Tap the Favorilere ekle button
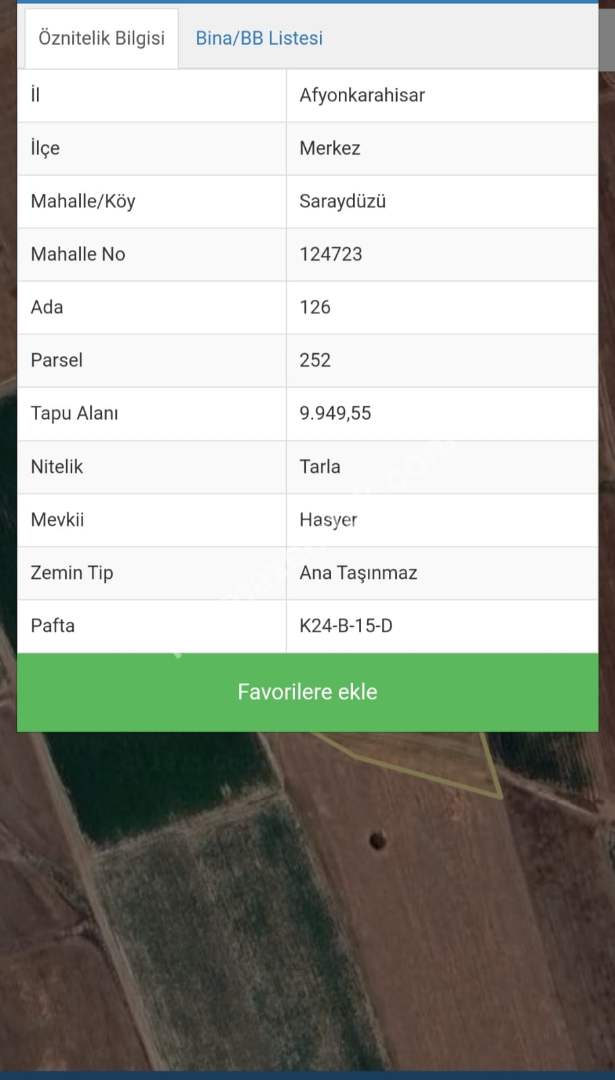The height and width of the screenshot is (1080, 615). (x=307, y=692)
